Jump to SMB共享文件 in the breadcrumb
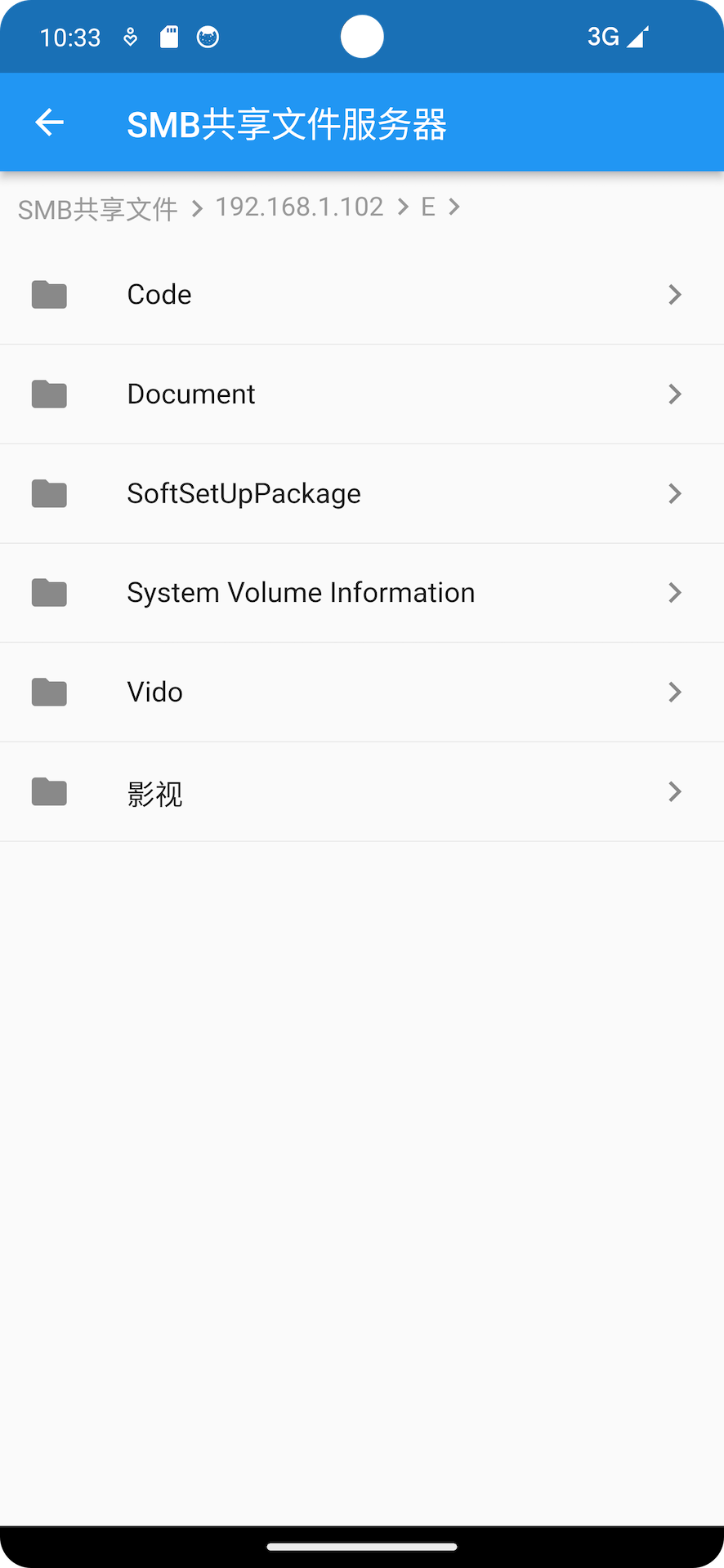Viewport: 724px width, 1568px height. [98, 209]
